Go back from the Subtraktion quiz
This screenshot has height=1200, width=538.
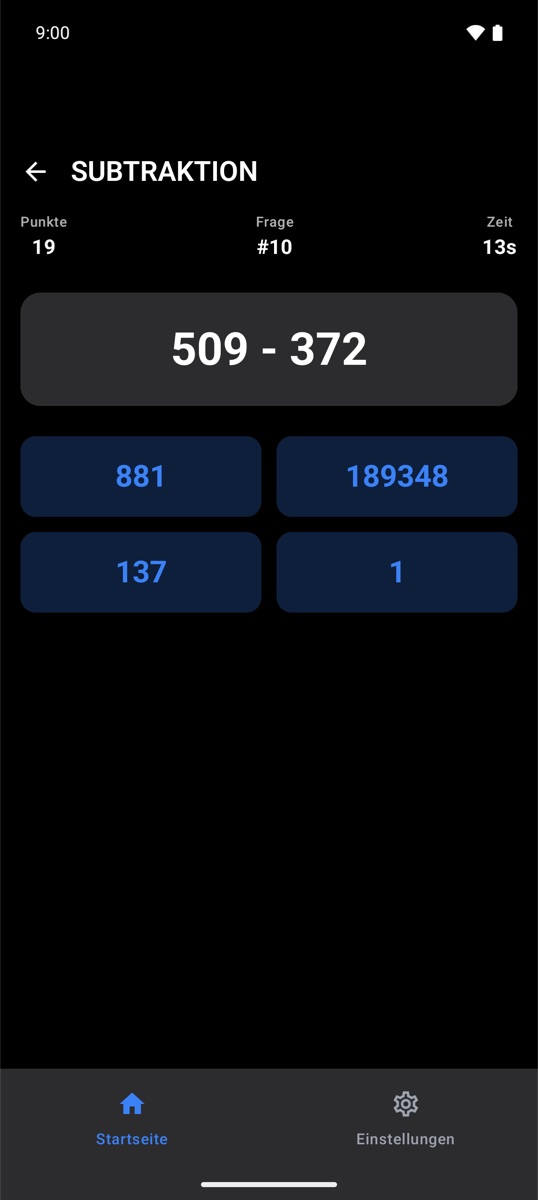pyautogui.click(x=36, y=172)
